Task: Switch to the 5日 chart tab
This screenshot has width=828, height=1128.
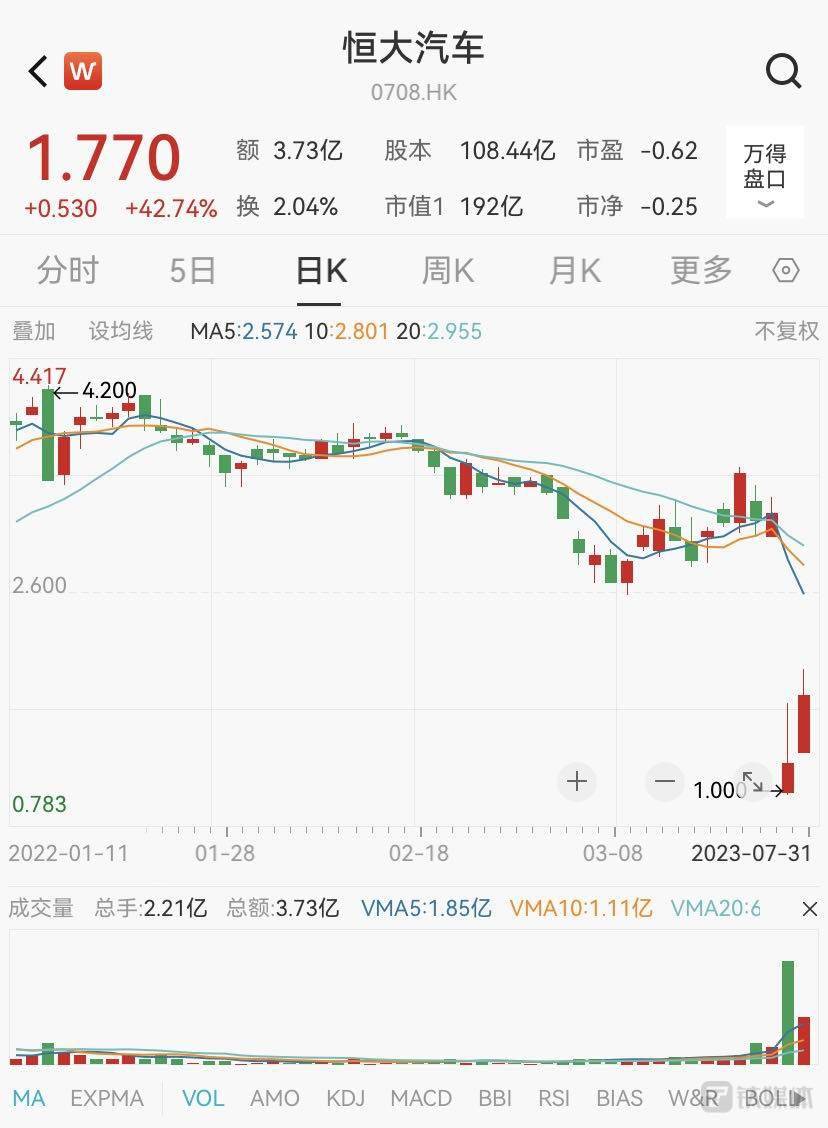Action: coord(192,271)
